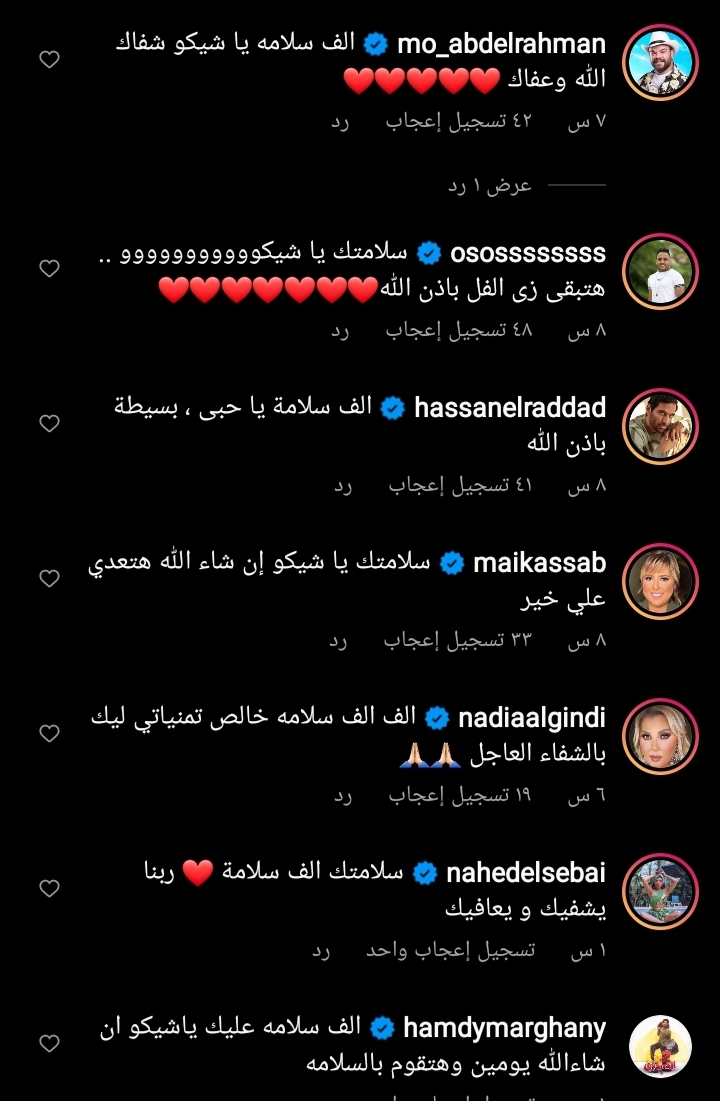Like ososssssssss's comment
Image resolution: width=720 pixels, height=1101 pixels.
click(x=49, y=268)
